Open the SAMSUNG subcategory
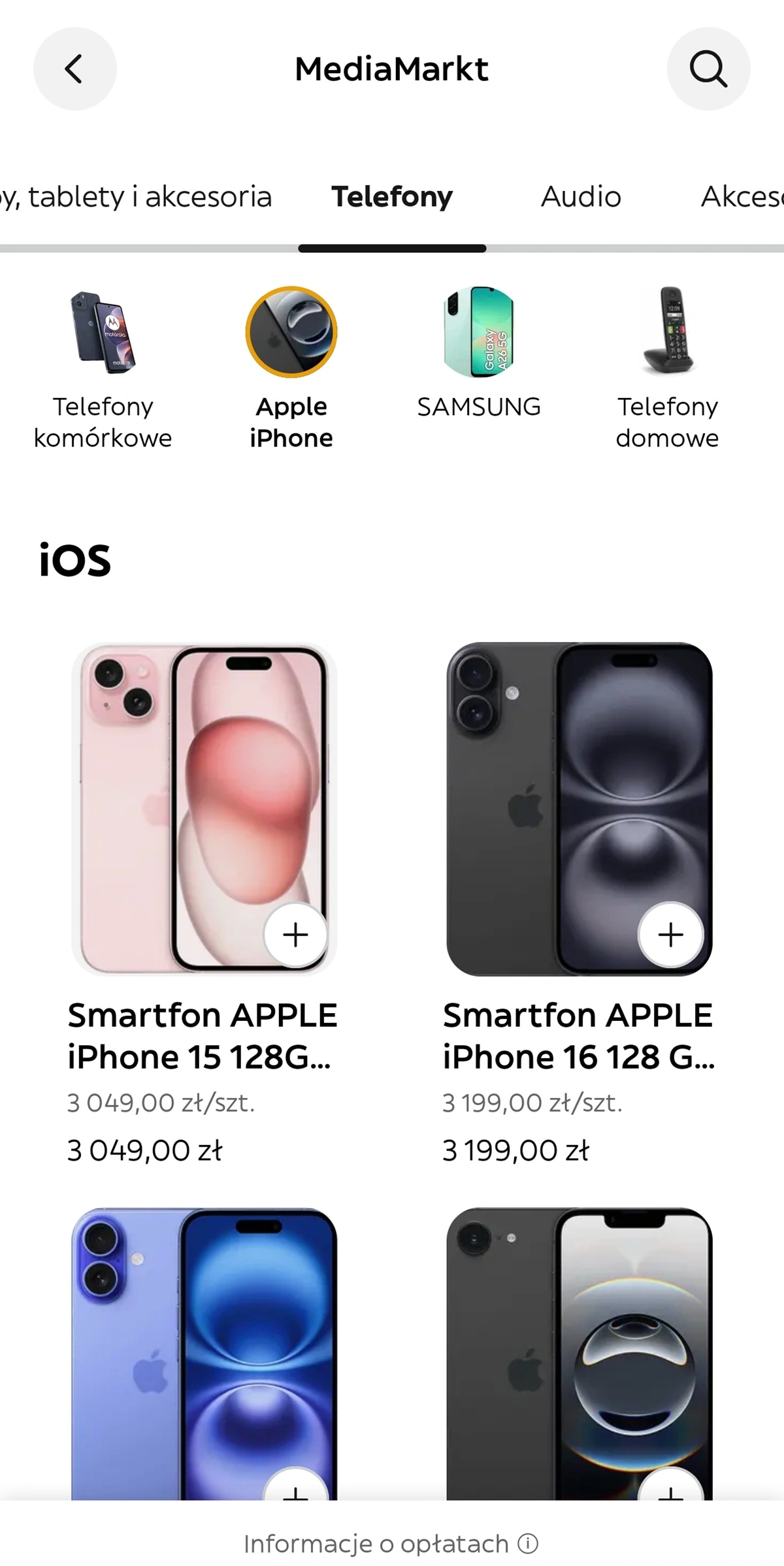Viewport: 784px width, 1566px height. pos(479,353)
